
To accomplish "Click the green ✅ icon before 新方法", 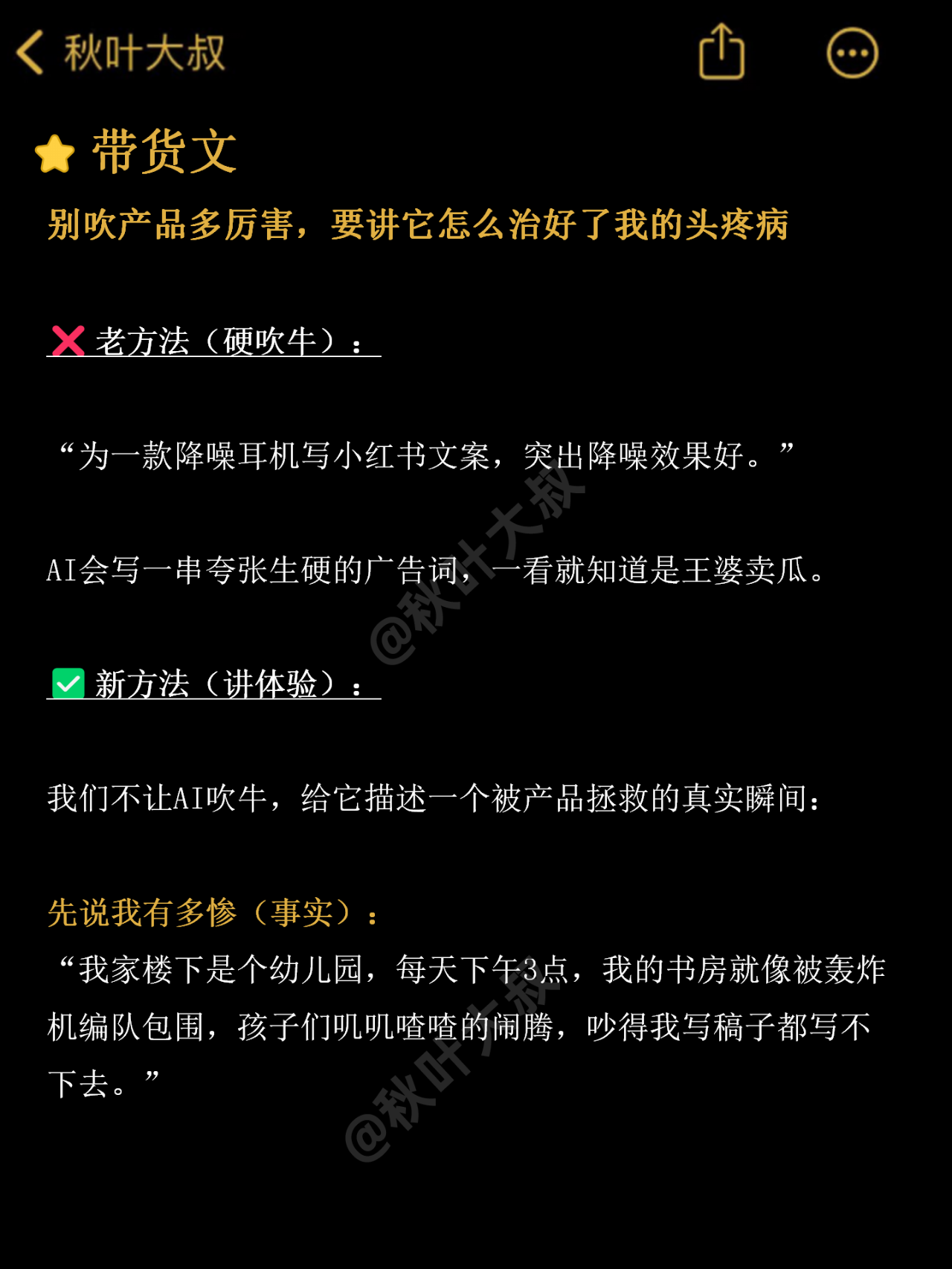I will coord(68,681).
